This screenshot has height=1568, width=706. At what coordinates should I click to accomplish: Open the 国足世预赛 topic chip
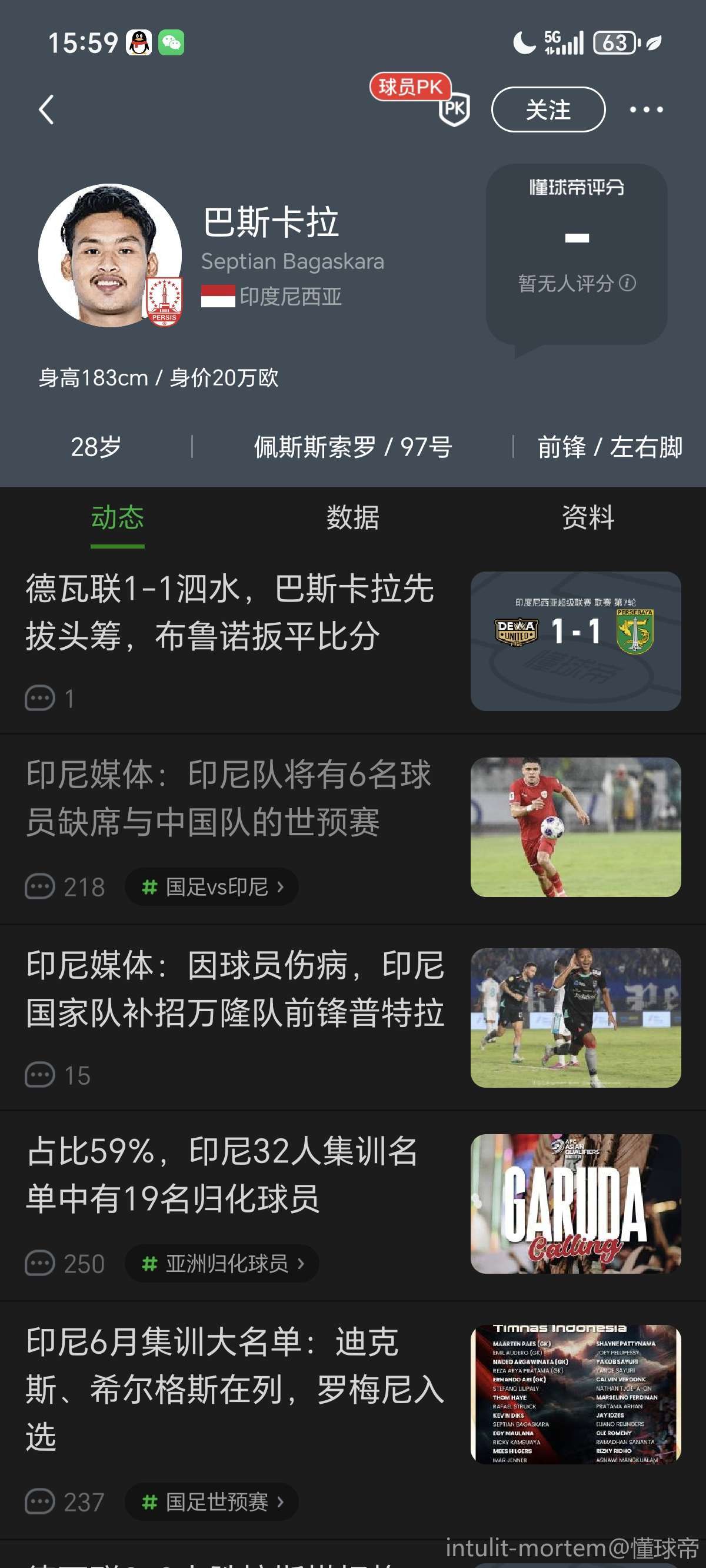pyautogui.click(x=212, y=1501)
